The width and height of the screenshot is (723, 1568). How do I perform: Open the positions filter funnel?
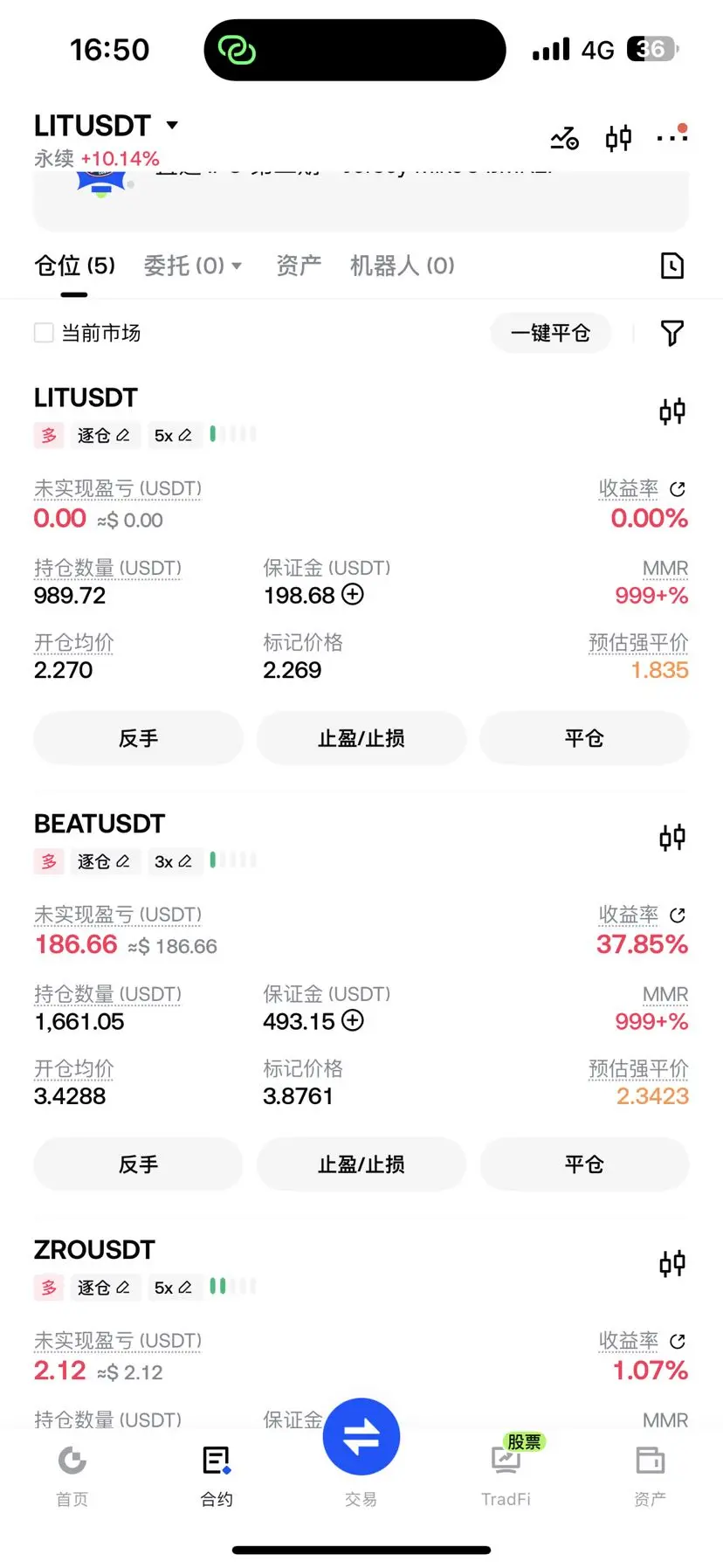[671, 333]
